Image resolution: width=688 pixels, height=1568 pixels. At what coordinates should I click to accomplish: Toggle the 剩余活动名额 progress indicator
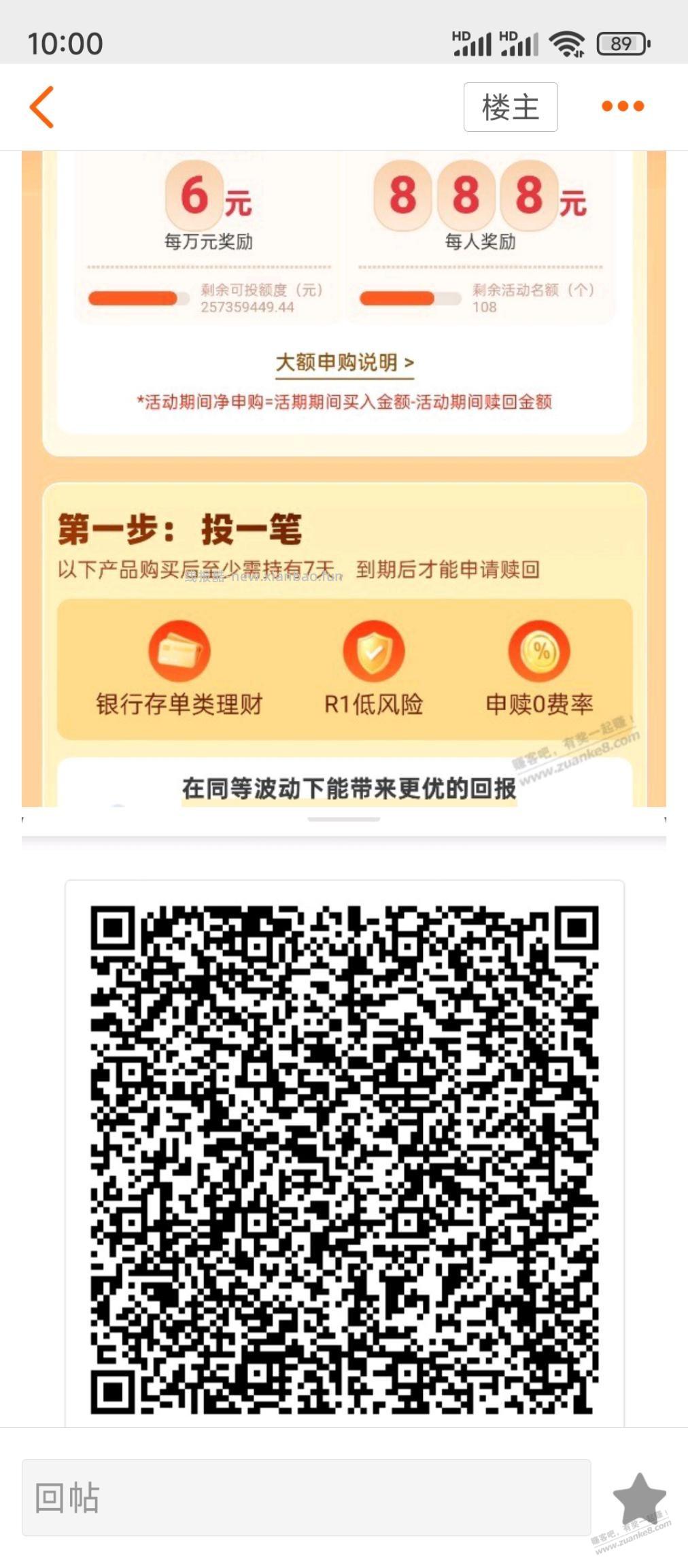point(409,297)
